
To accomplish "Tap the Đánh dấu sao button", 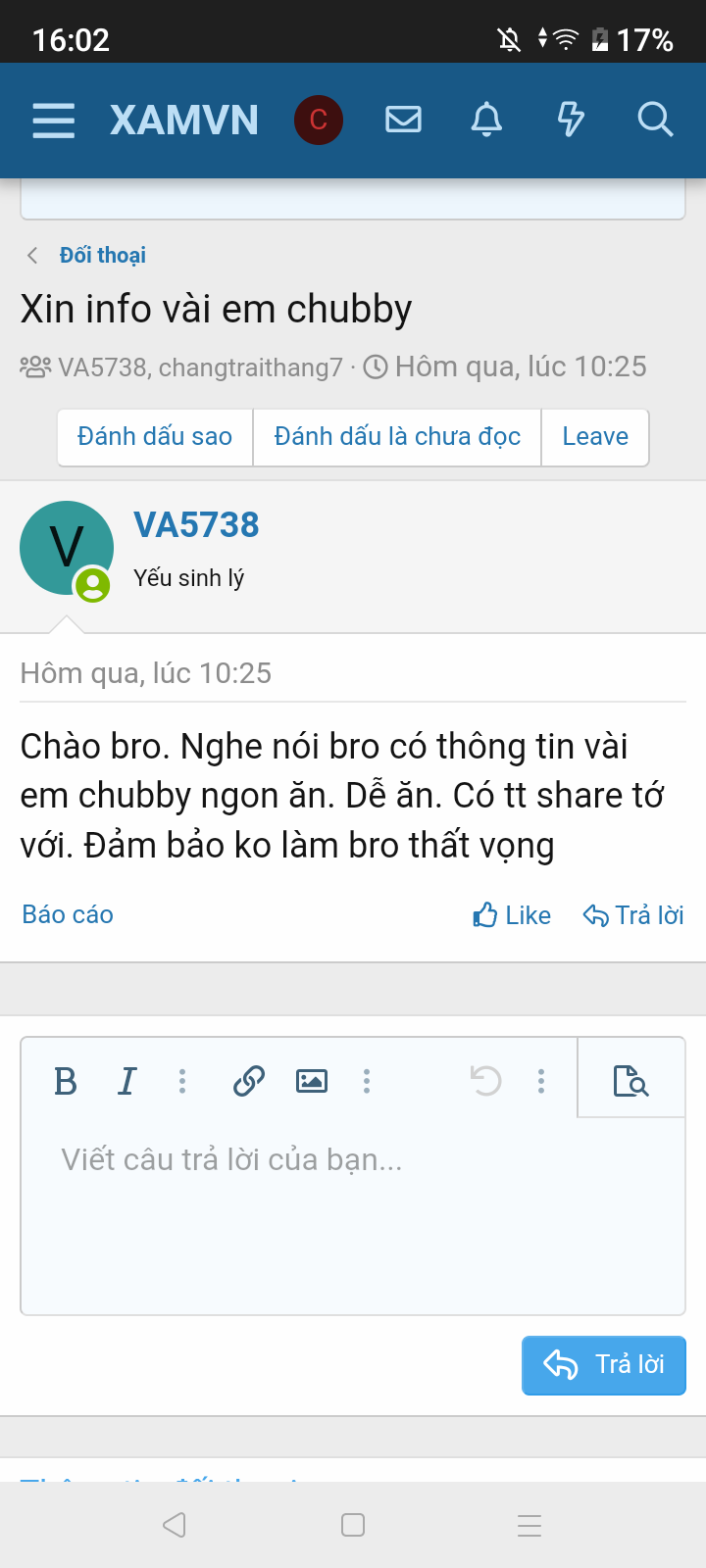I will (155, 437).
